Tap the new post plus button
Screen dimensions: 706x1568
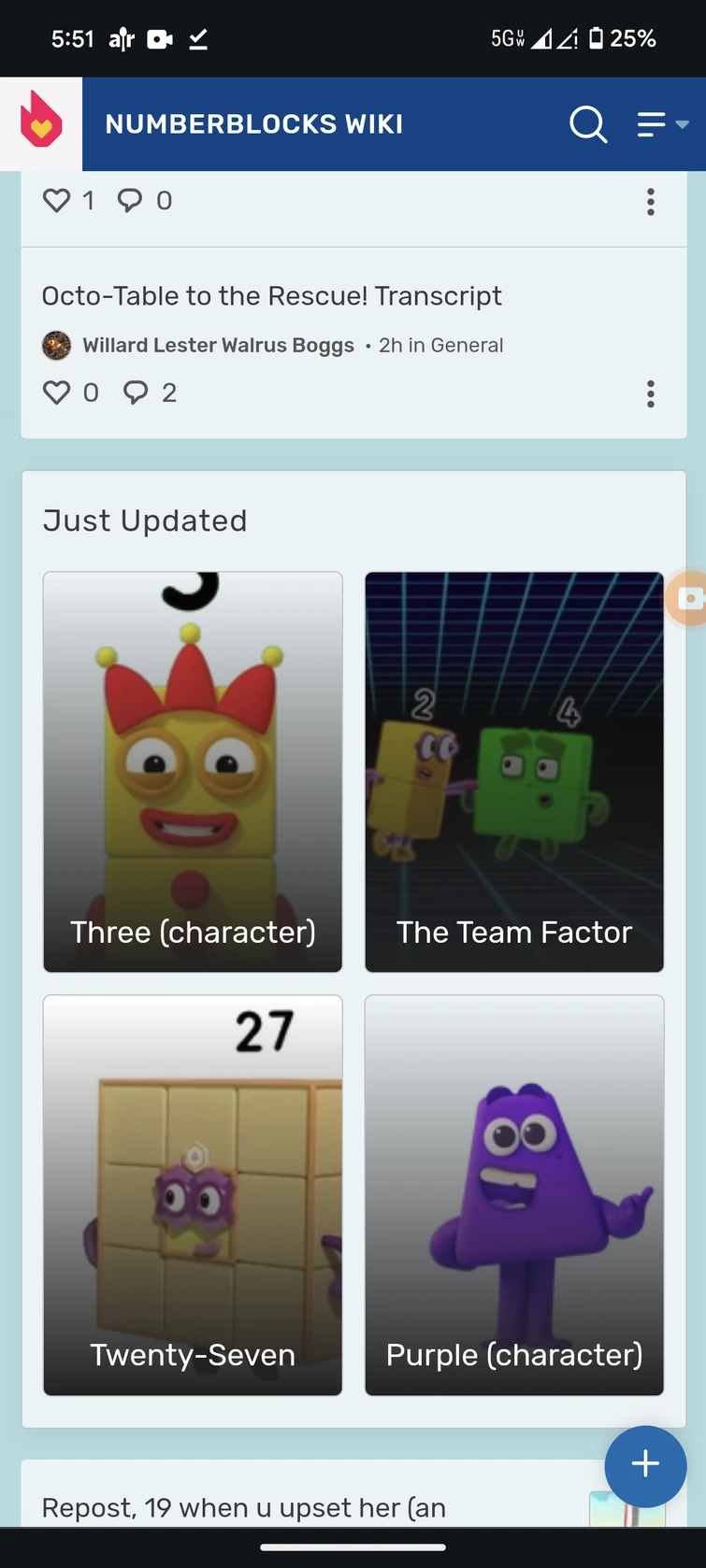(x=645, y=1466)
